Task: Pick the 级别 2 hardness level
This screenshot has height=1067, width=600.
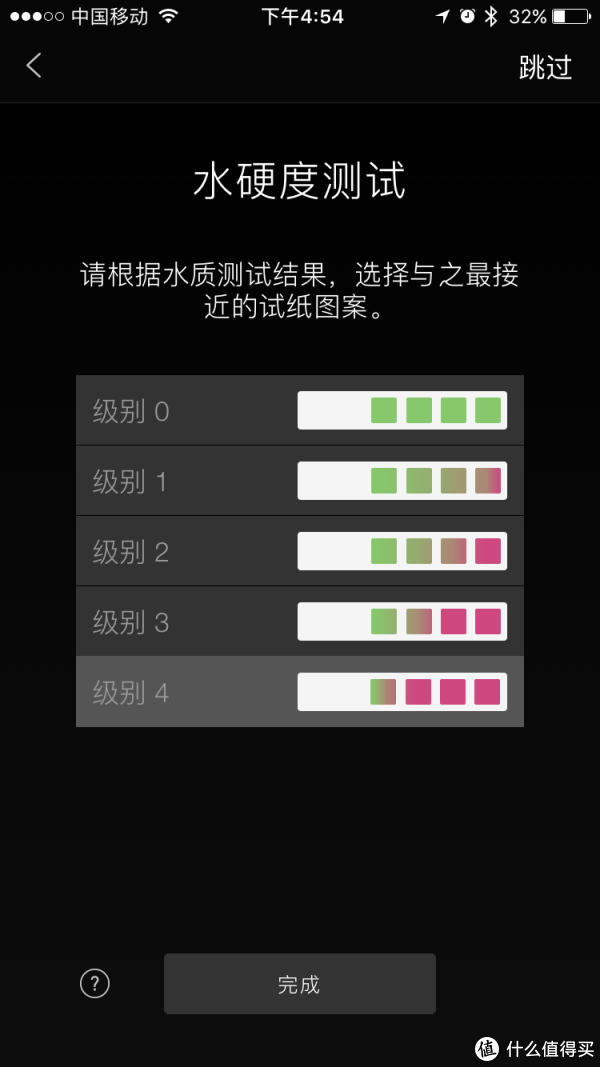Action: (300, 551)
